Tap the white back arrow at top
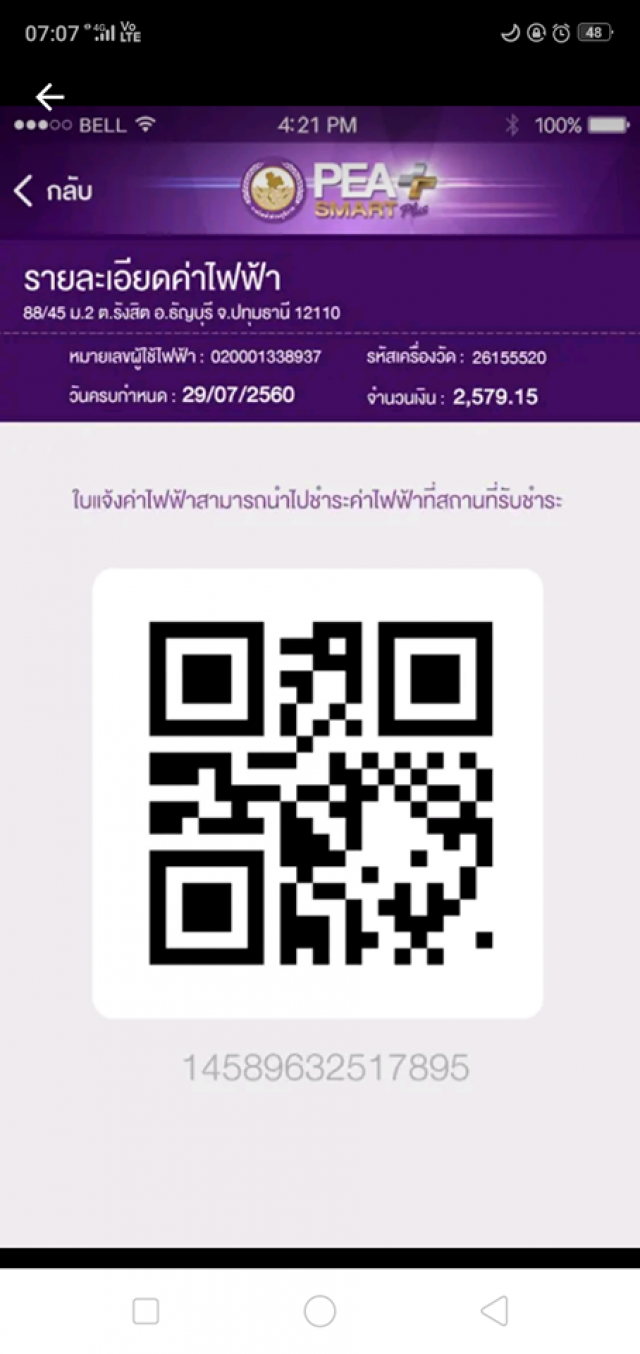This screenshot has width=640, height=1354. tap(49, 97)
